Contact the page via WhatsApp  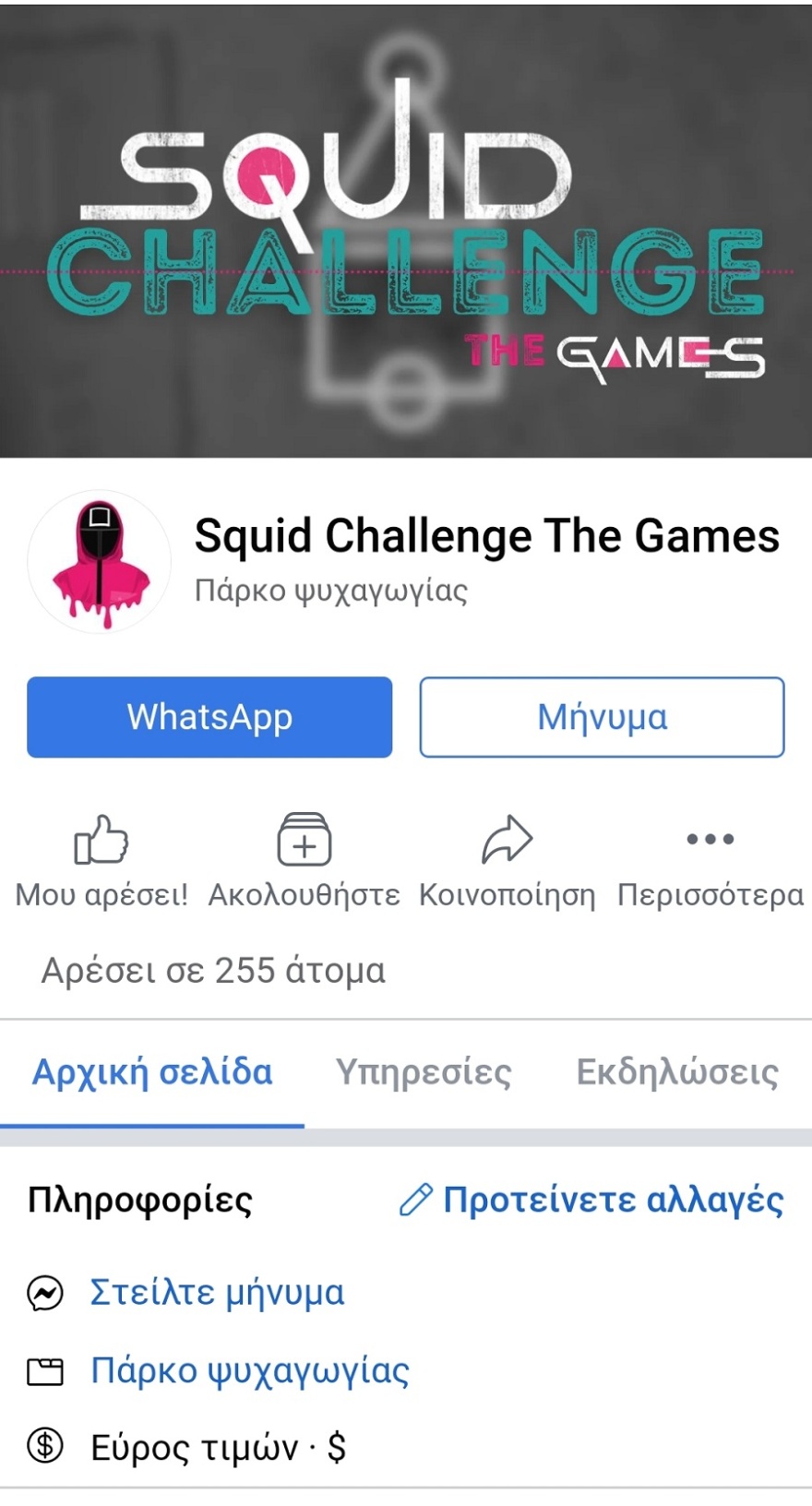click(209, 717)
